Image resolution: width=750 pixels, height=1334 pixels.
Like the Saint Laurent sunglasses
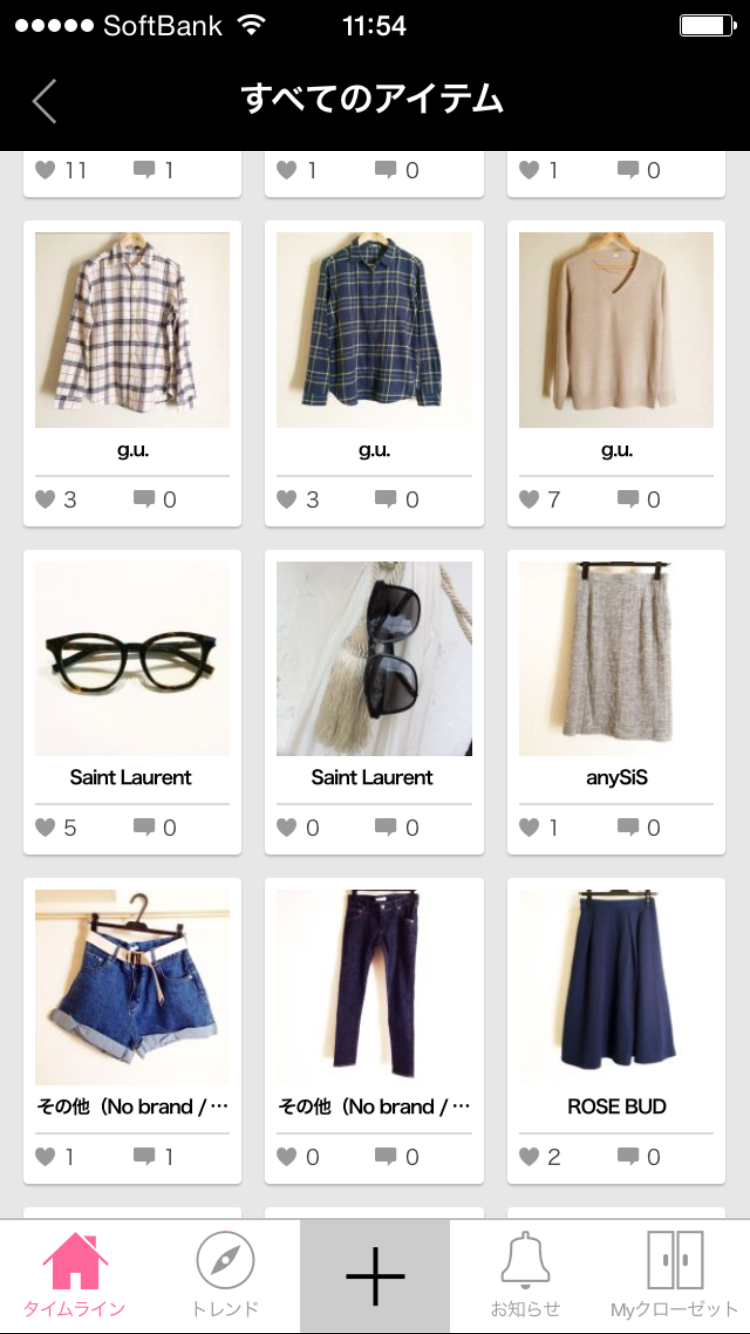pyautogui.click(x=287, y=828)
